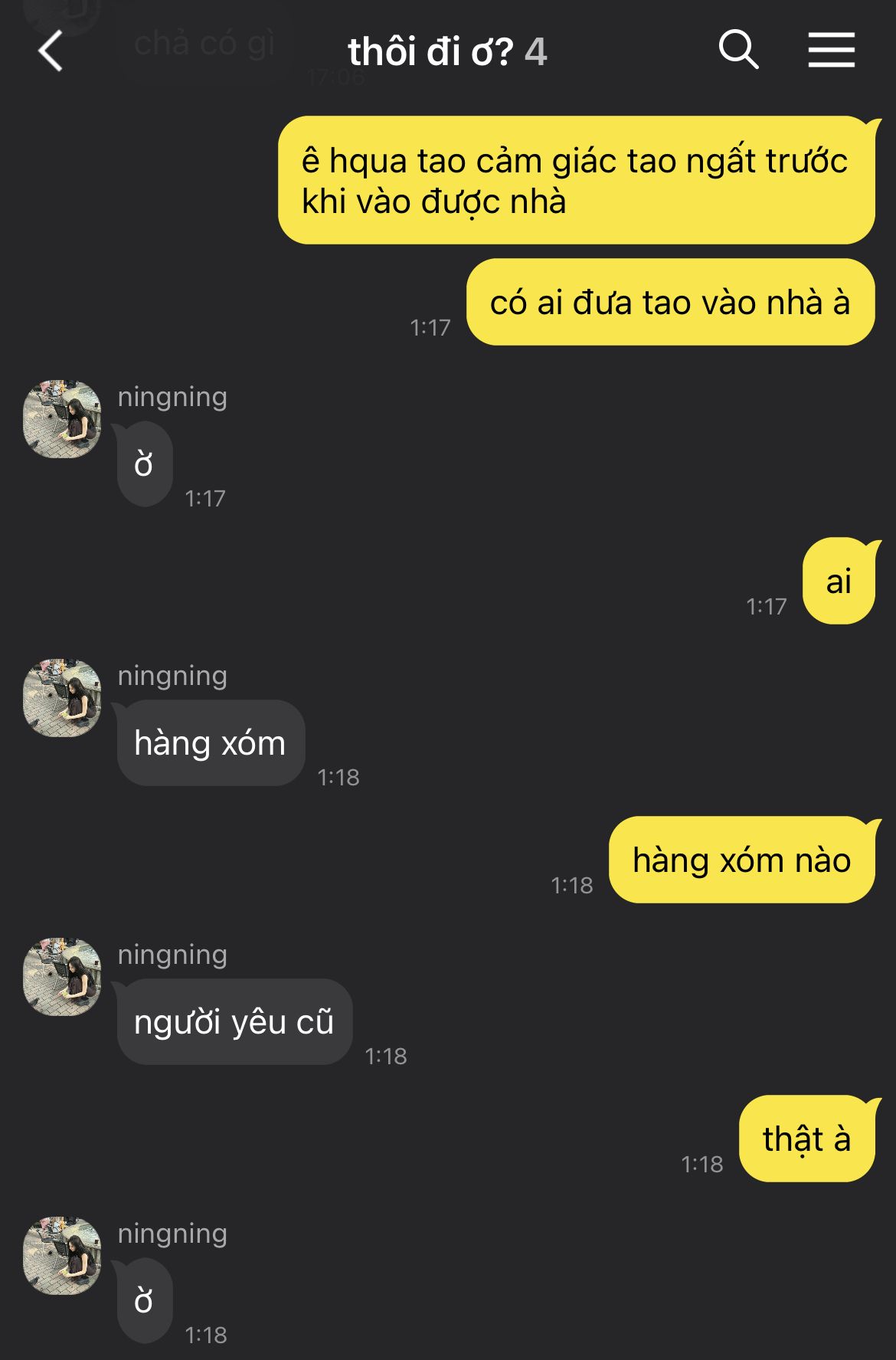The image size is (896, 1360).
Task: Open ningning's profile picture beside "hàng xóm"
Action: click(x=62, y=698)
